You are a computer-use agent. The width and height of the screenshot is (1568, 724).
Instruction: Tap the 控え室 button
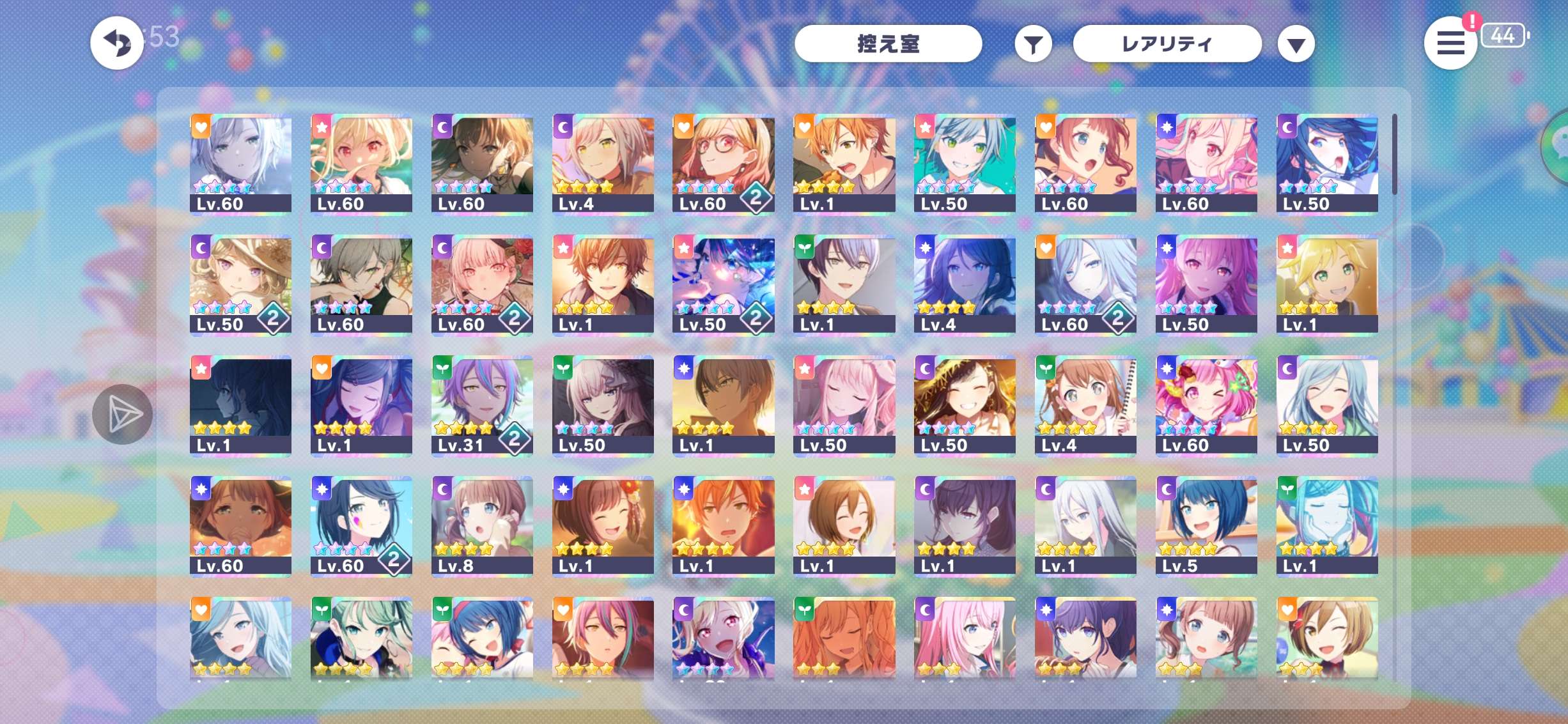tap(888, 43)
